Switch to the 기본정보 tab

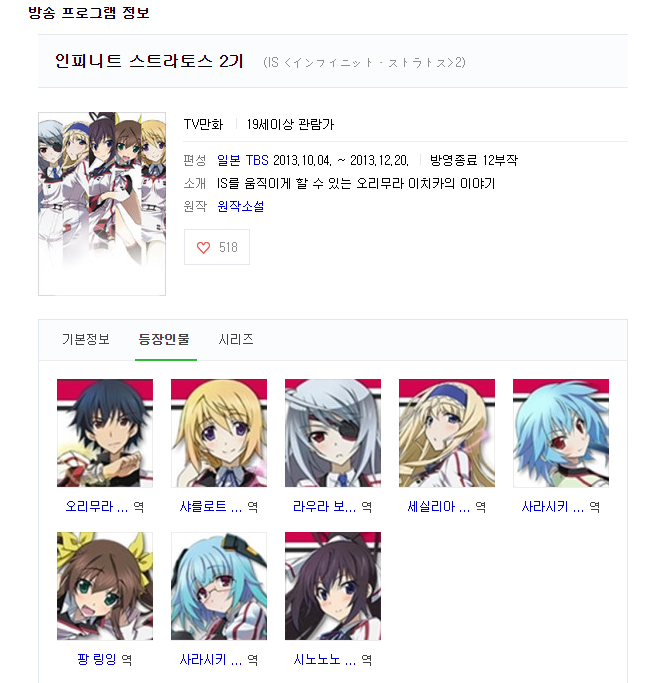click(86, 339)
